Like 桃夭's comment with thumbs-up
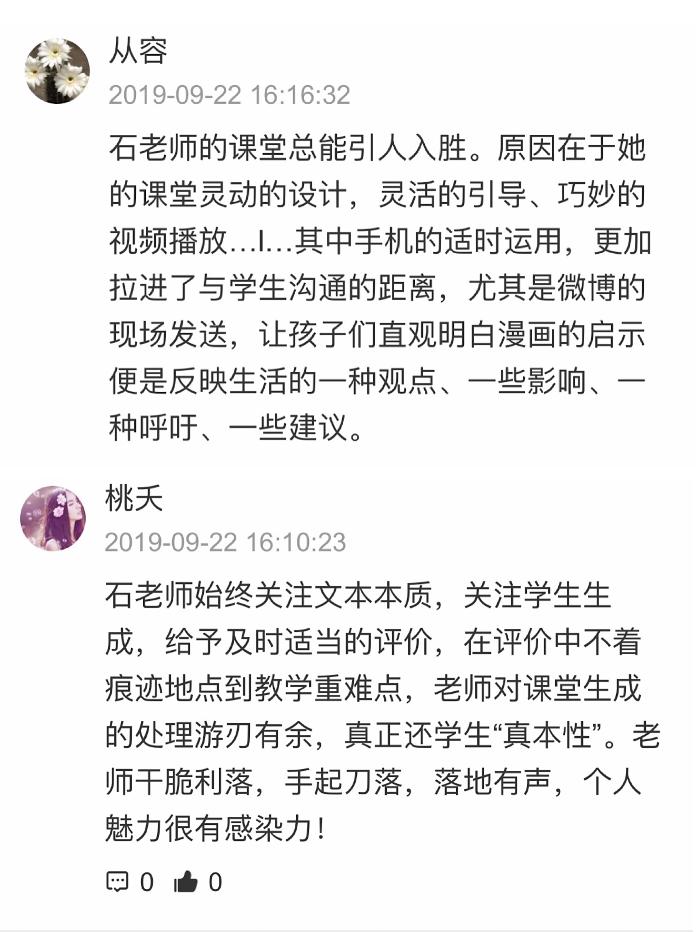700x932 pixels. (x=186, y=882)
